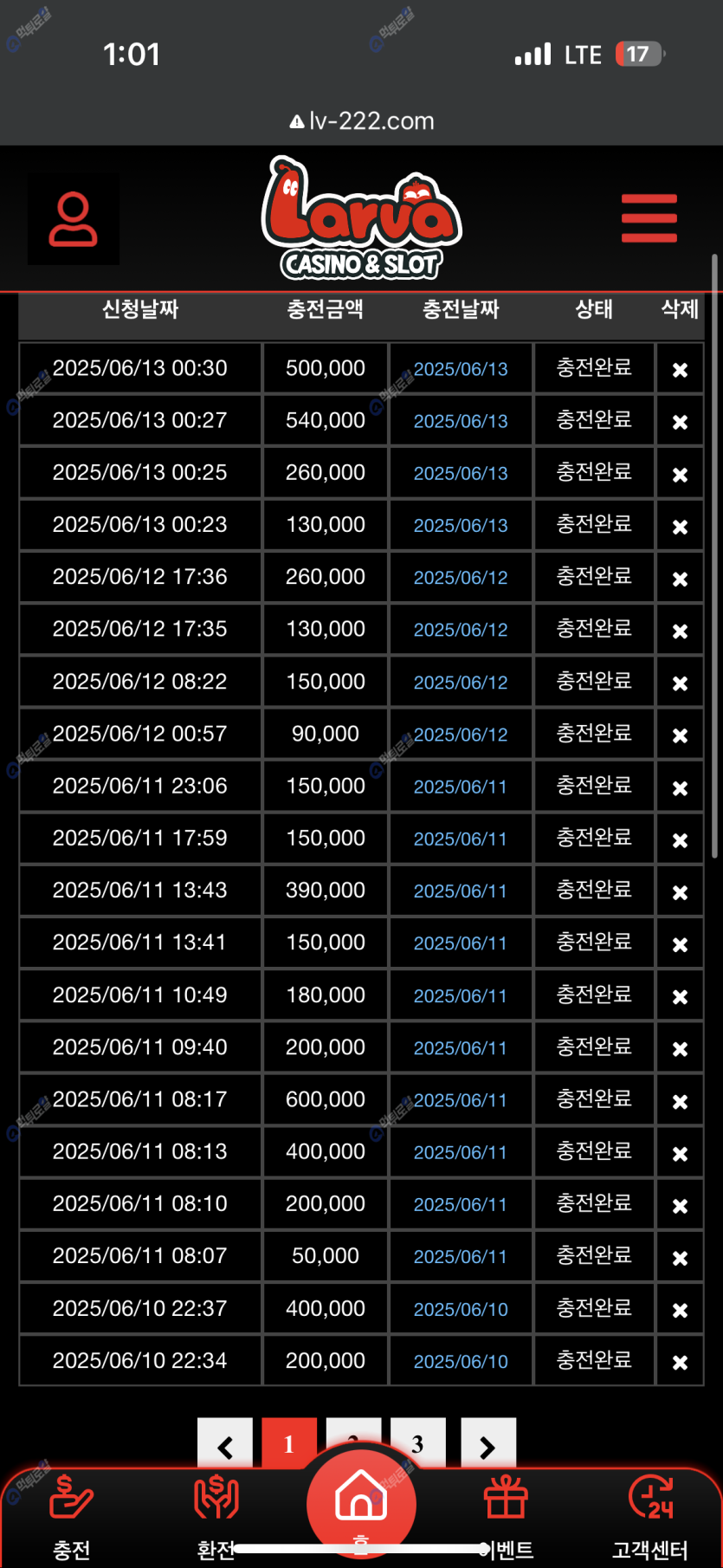The height and width of the screenshot is (1568, 723).
Task: Open the 고객센터 tab
Action: tap(650, 1516)
